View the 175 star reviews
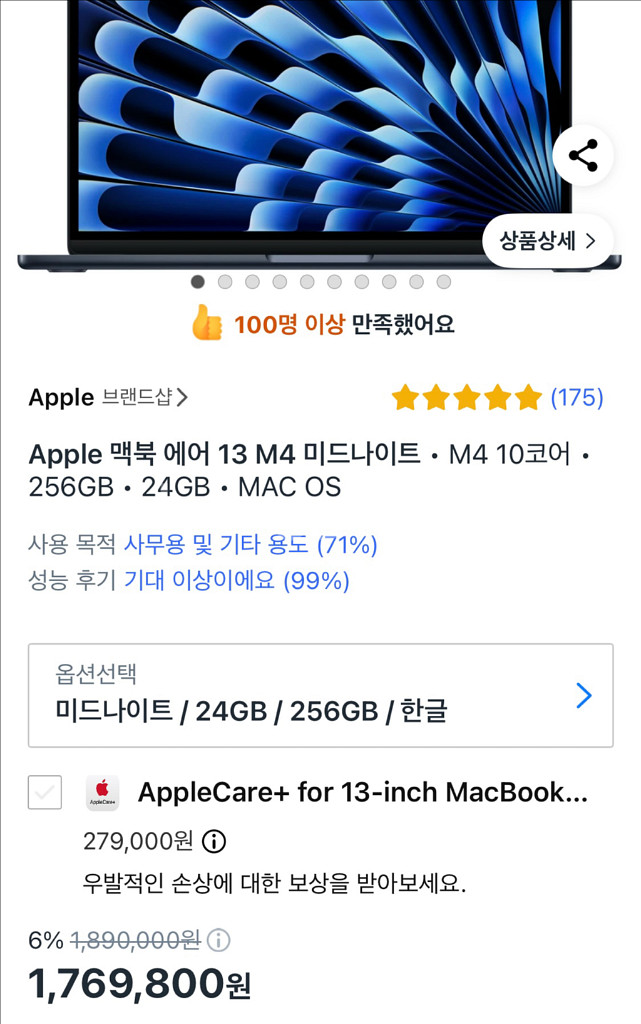Screen dimensions: 641x1024 tap(497, 398)
